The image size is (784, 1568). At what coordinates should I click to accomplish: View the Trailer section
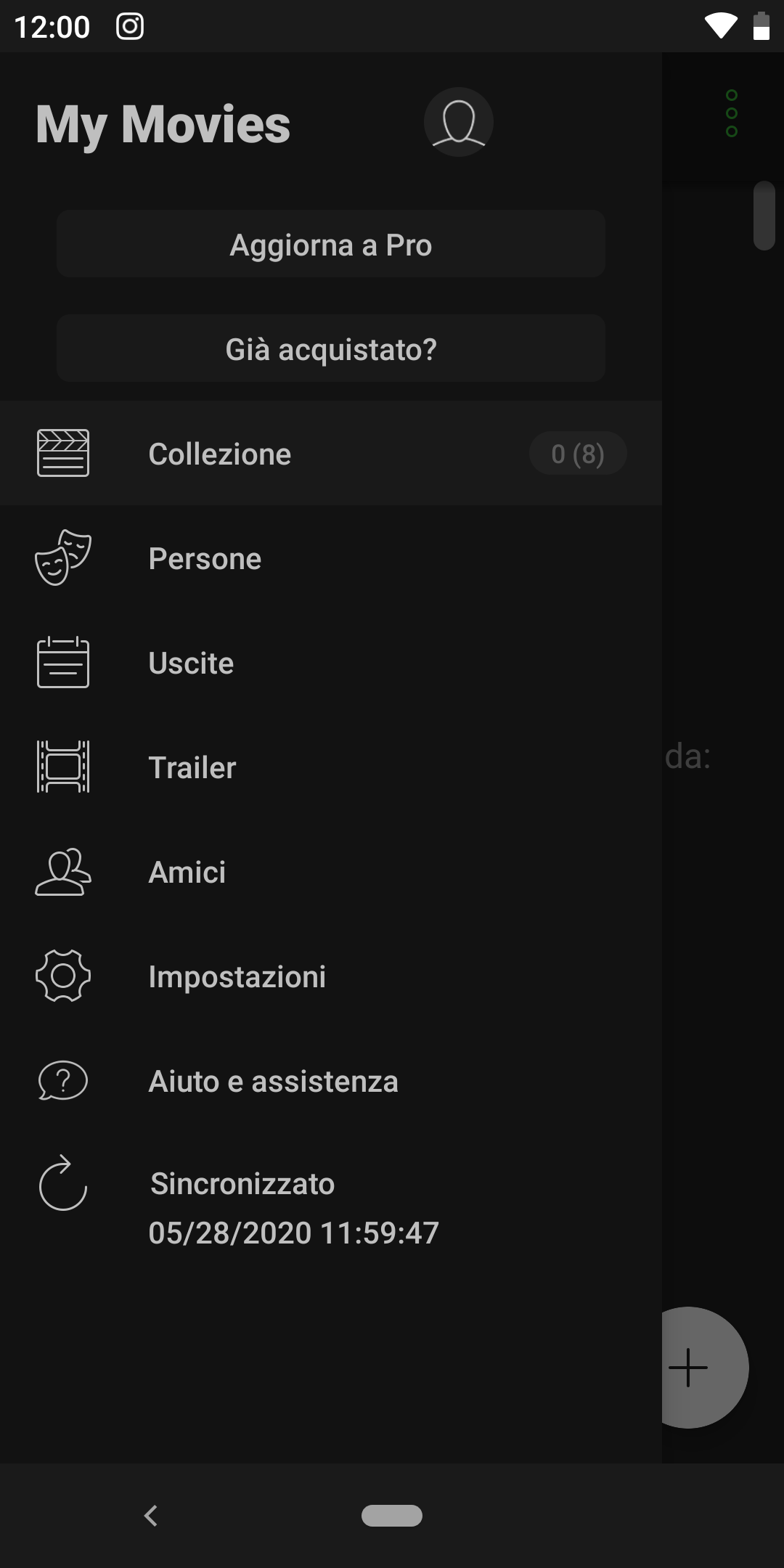point(331,767)
